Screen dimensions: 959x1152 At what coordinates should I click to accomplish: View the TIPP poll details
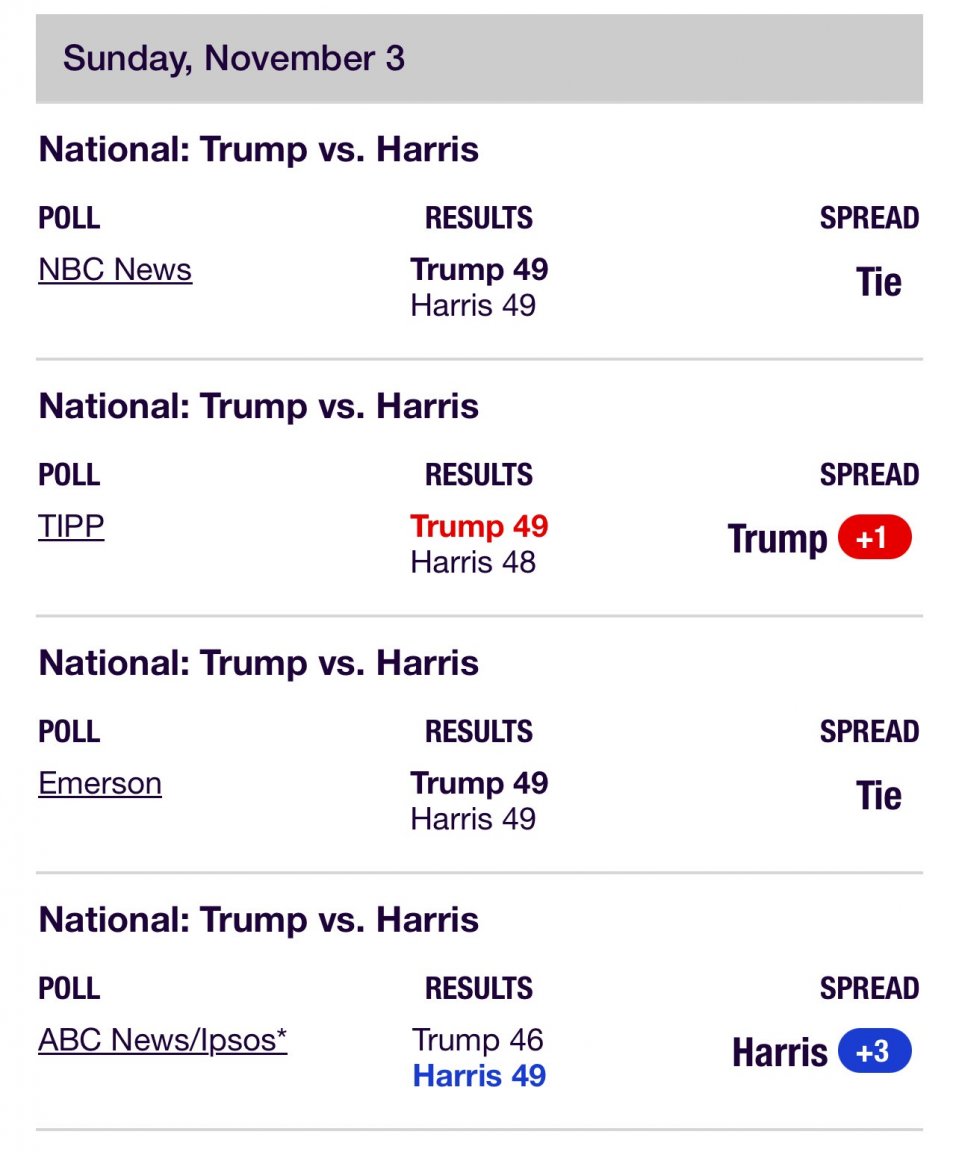71,527
